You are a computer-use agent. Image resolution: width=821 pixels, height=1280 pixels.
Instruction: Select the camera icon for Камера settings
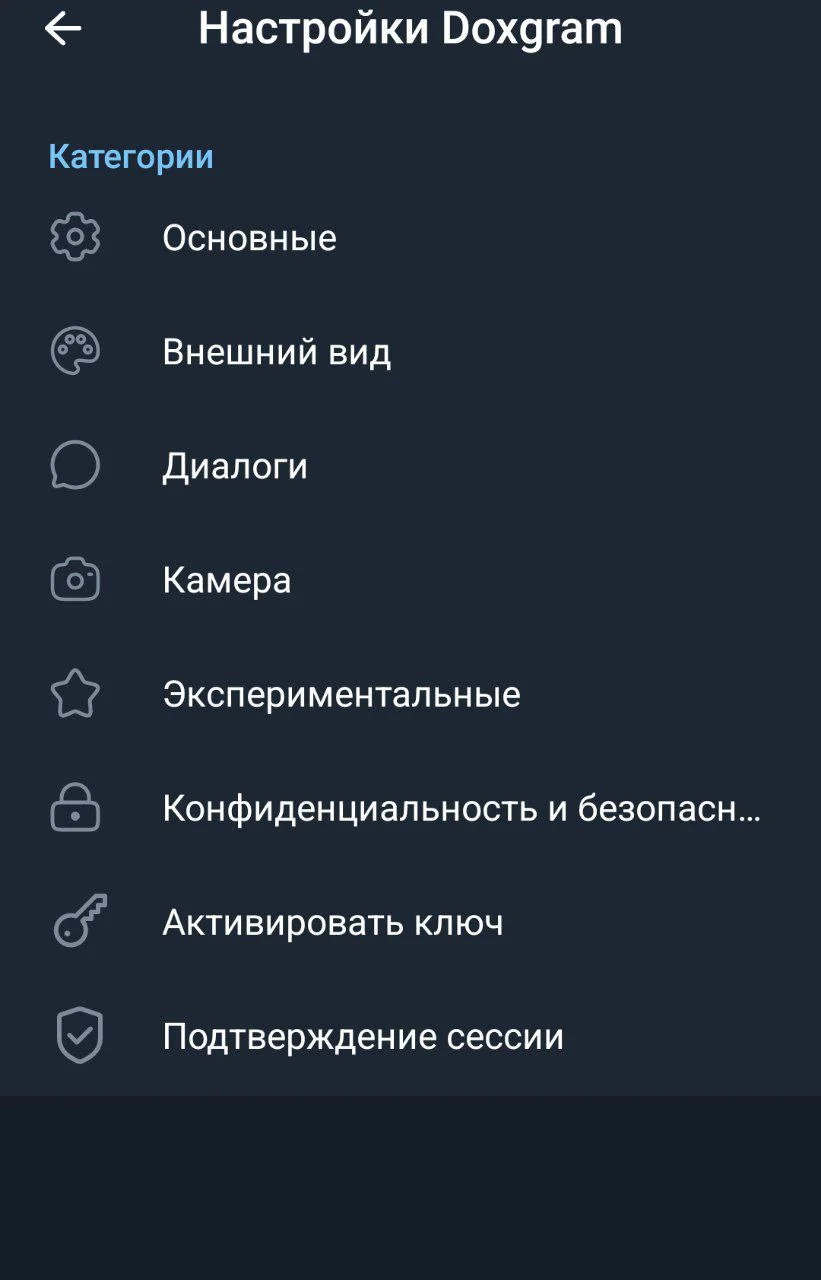(x=72, y=579)
